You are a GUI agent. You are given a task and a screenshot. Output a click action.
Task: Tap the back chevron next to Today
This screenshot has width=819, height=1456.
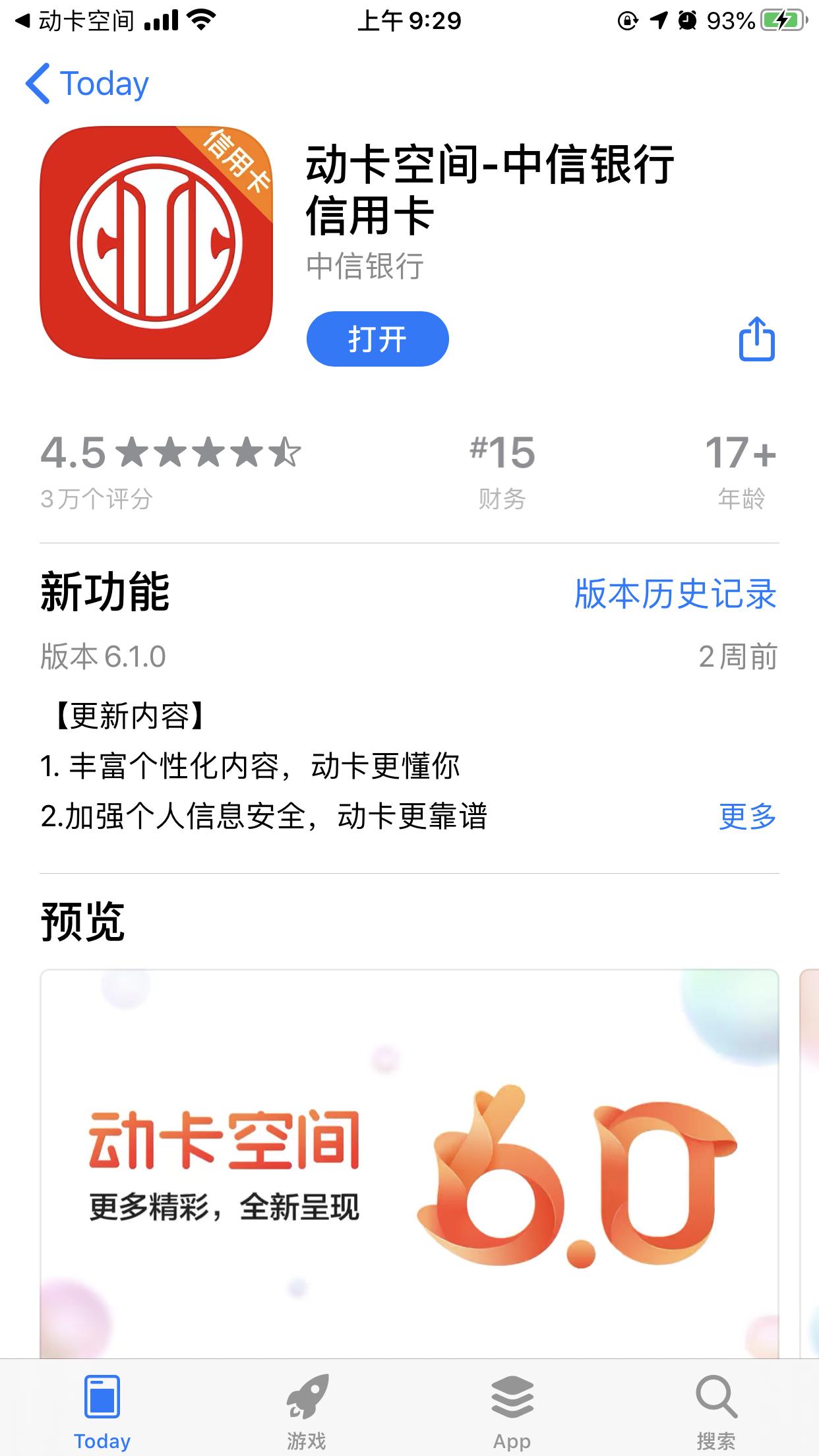point(42,83)
